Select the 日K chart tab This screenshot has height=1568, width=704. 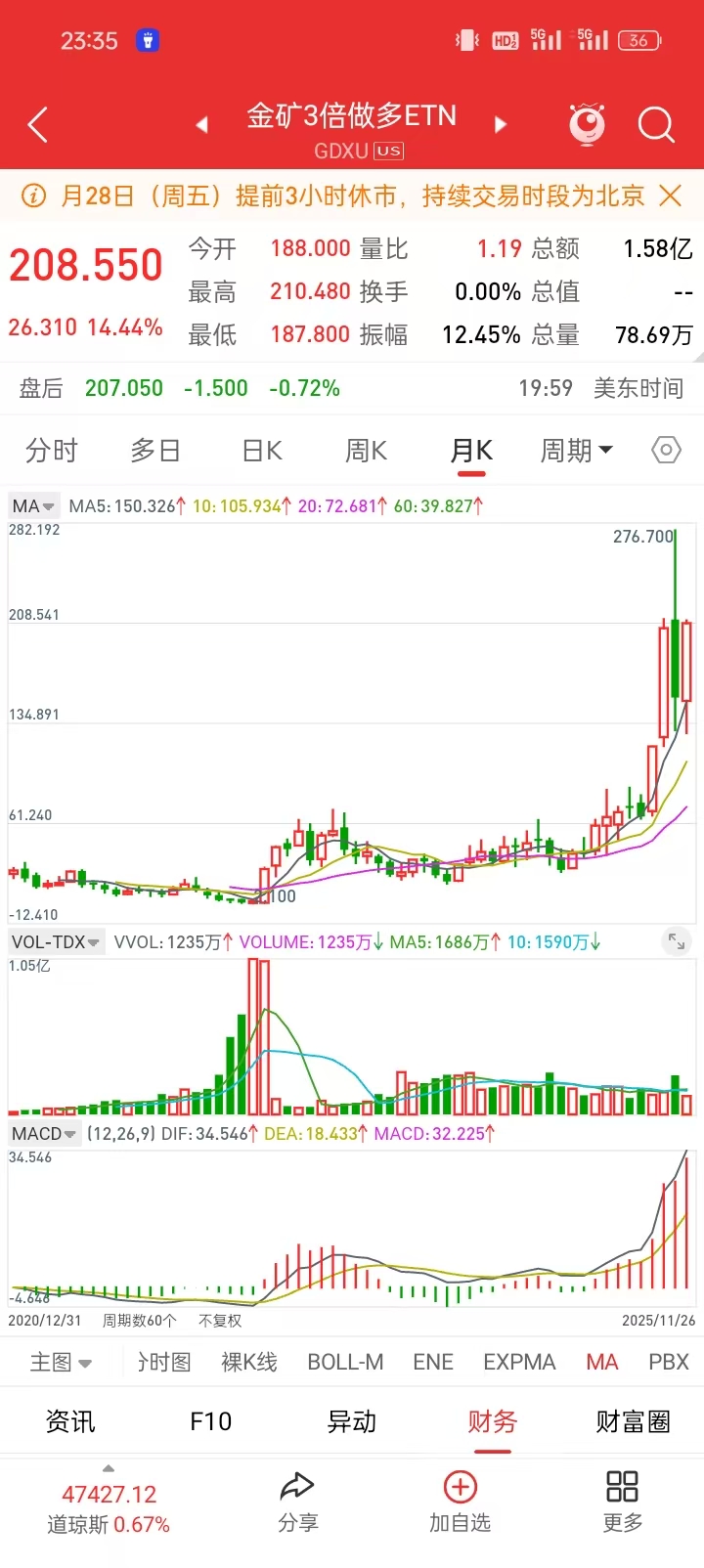(262, 451)
